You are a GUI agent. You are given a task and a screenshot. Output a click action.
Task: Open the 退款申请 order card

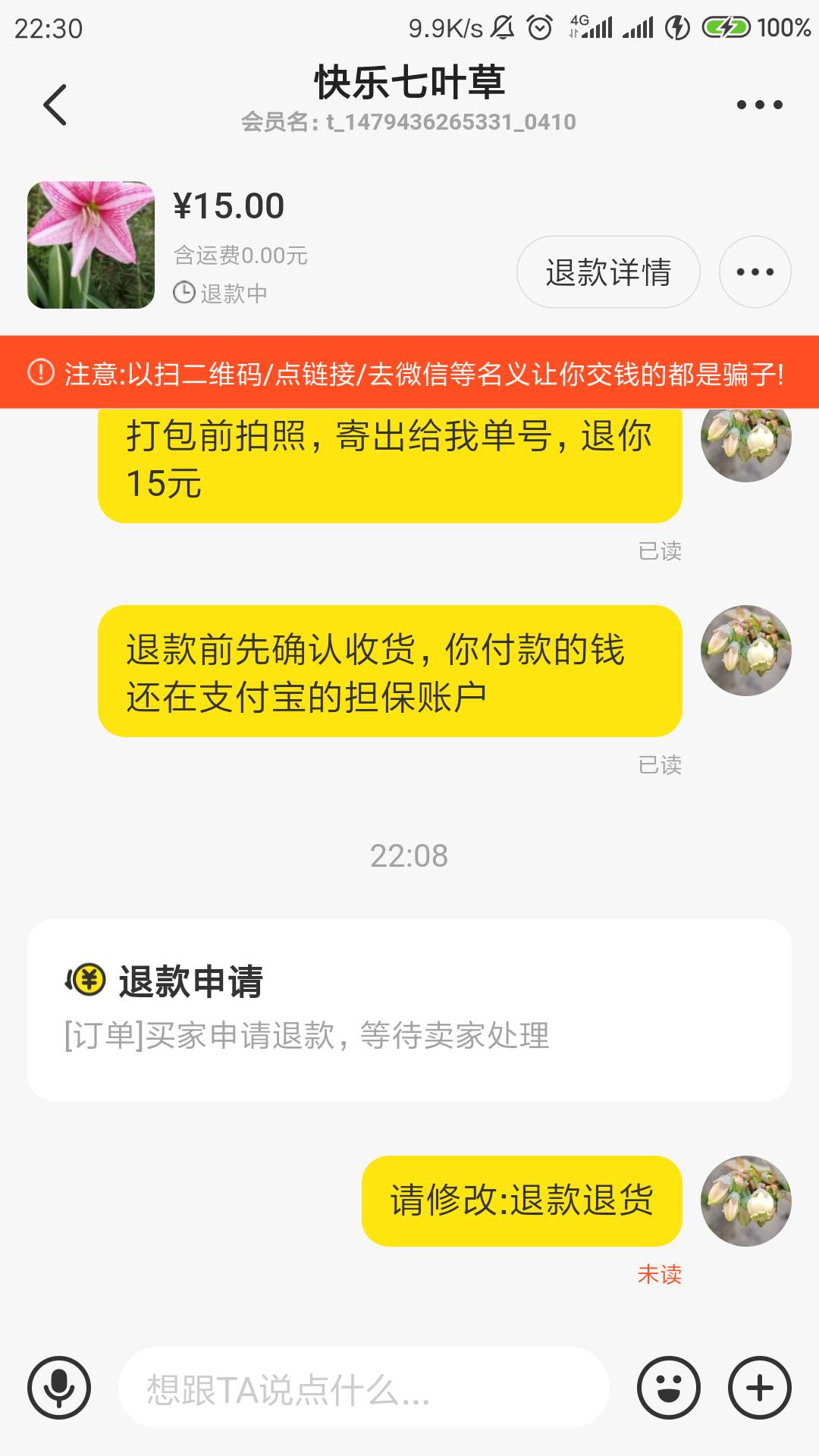(x=409, y=1009)
